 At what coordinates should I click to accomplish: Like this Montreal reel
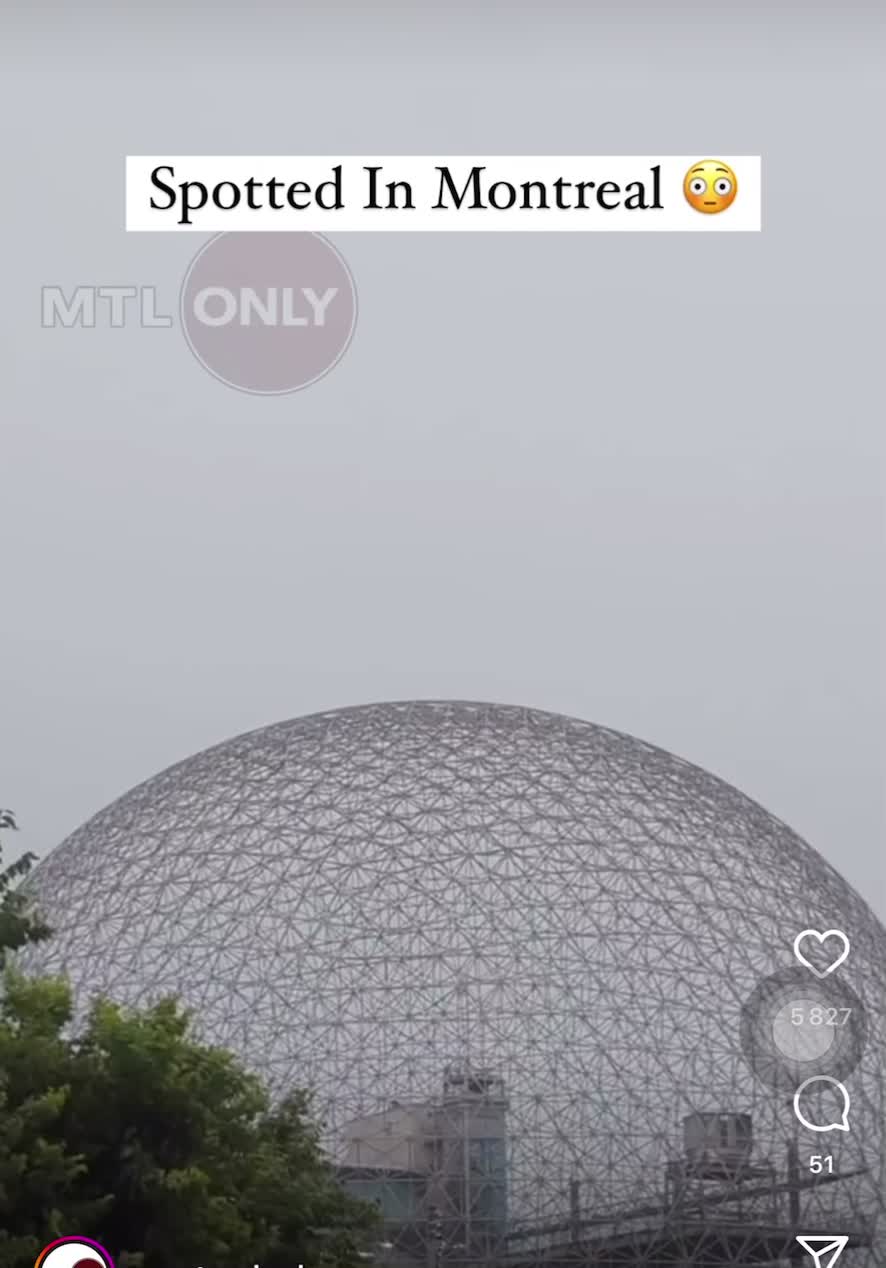tap(821, 953)
